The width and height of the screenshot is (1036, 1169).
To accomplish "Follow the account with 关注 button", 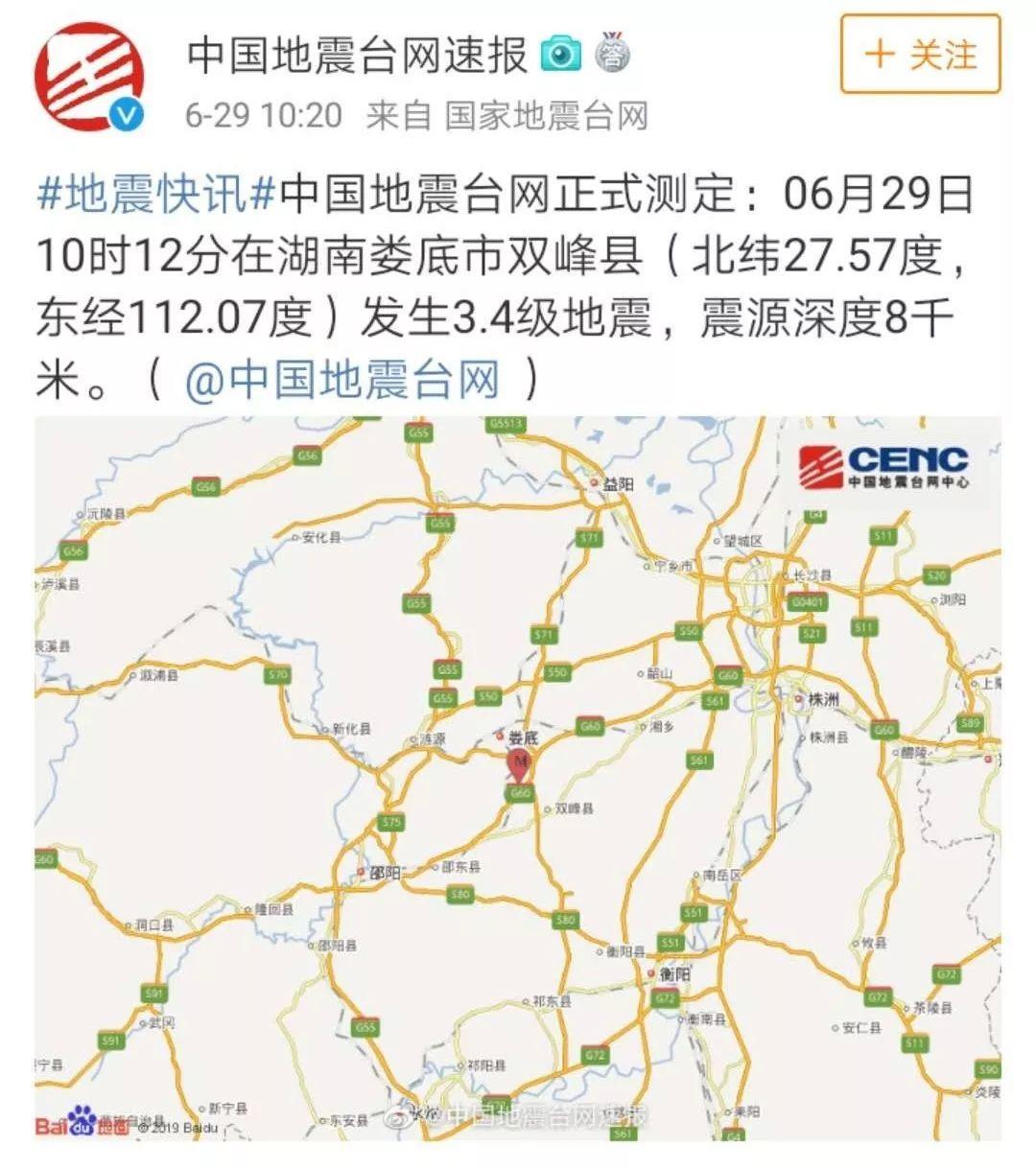I will pos(920,54).
